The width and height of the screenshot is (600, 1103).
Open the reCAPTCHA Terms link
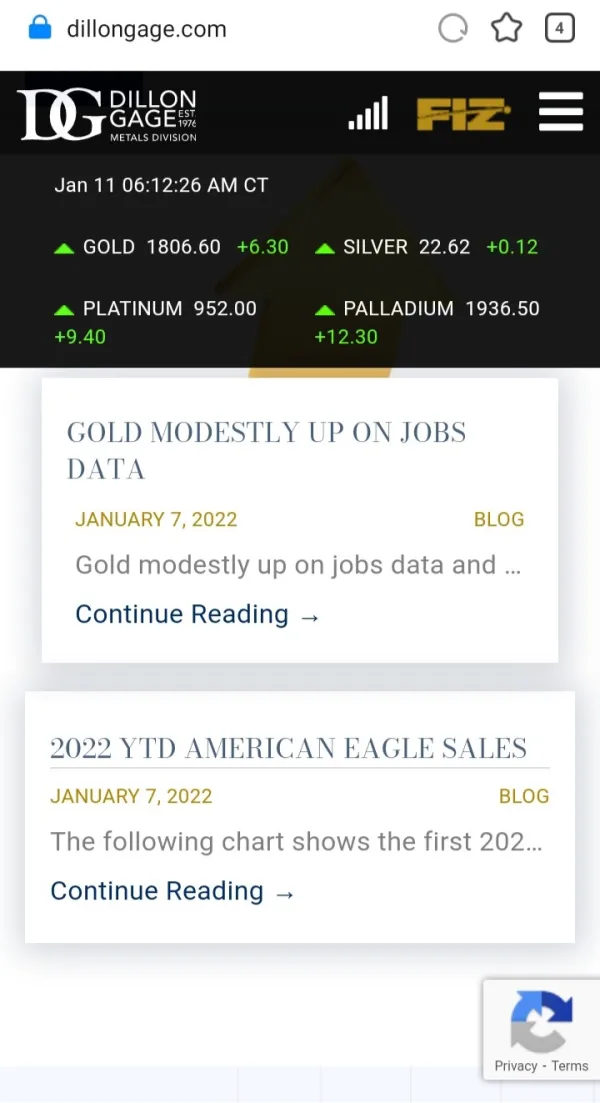click(570, 1066)
